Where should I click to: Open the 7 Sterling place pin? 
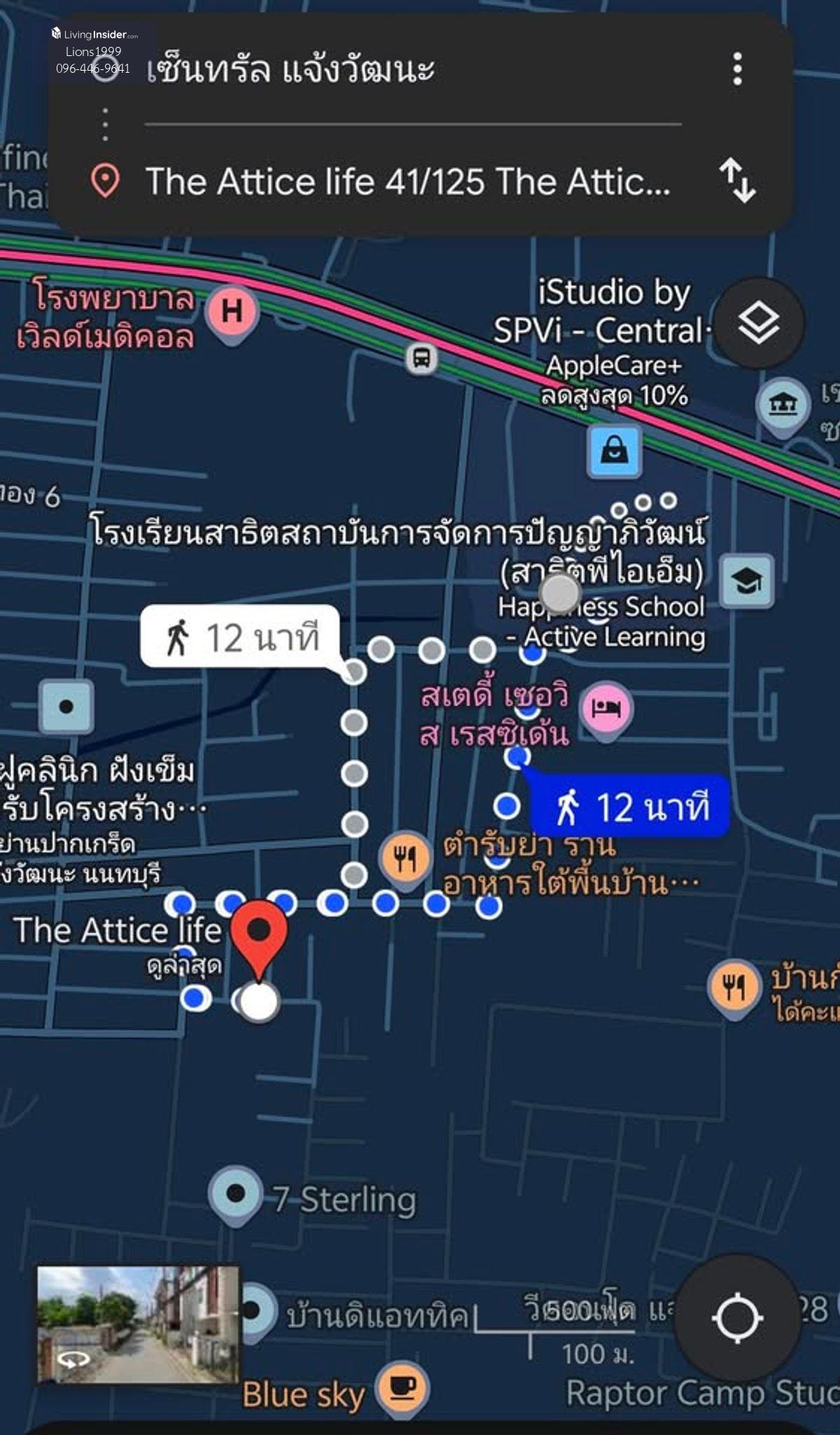point(236,1193)
